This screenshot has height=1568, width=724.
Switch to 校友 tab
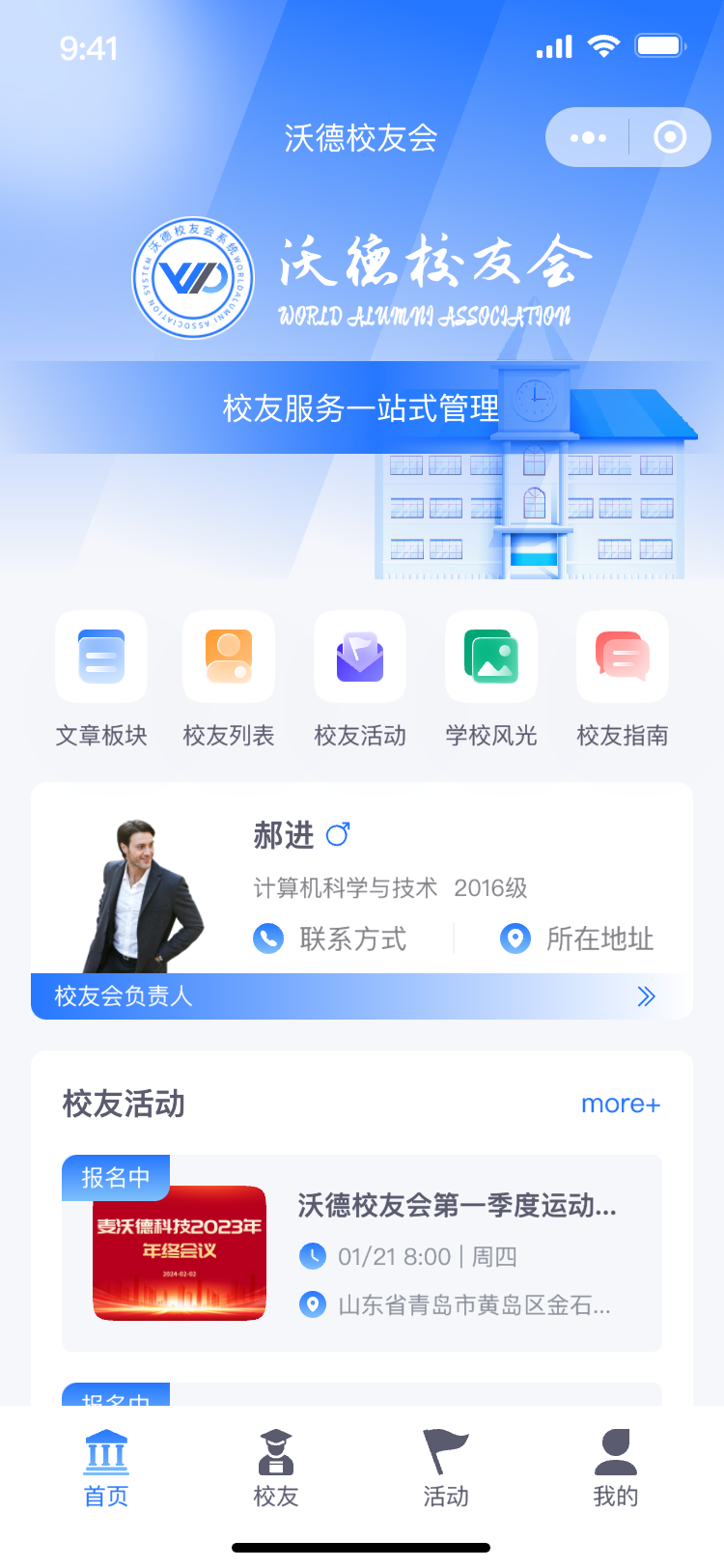point(276,1468)
